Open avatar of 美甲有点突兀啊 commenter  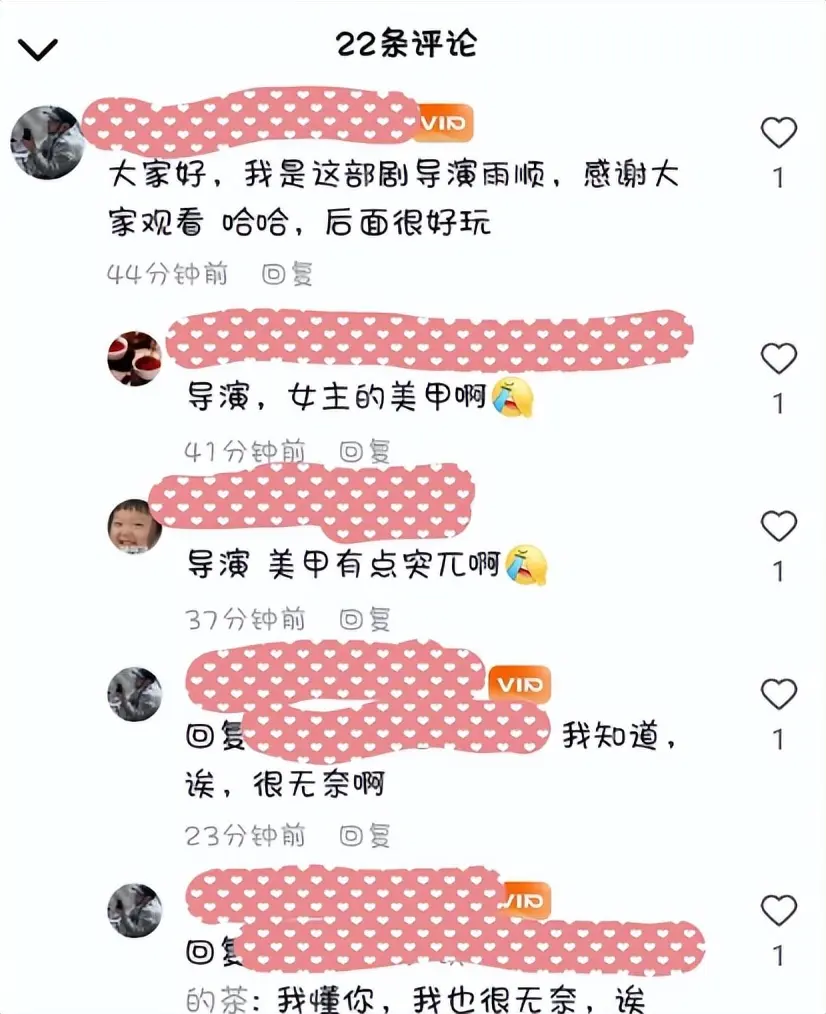134,526
